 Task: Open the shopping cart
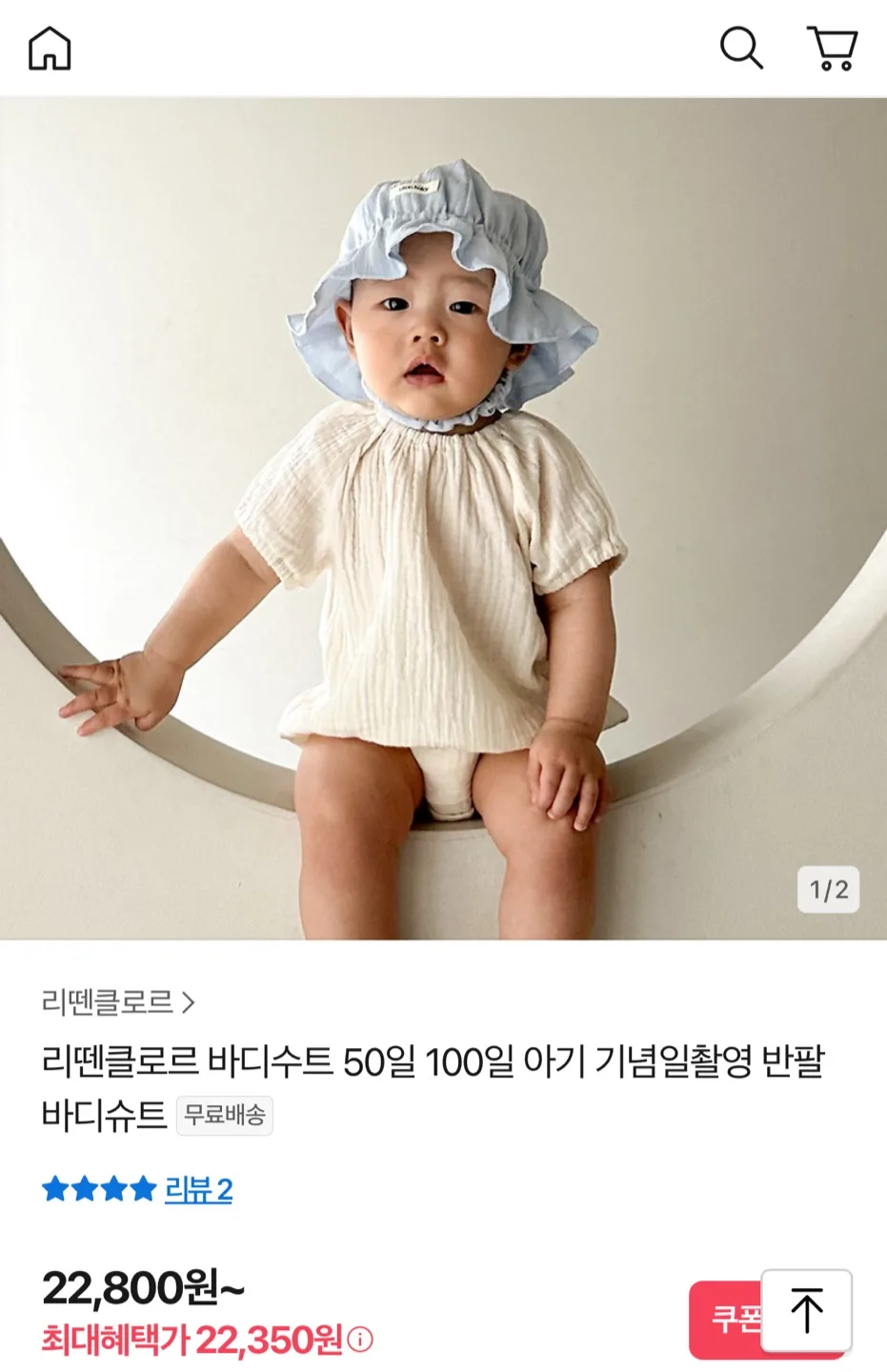(833, 48)
